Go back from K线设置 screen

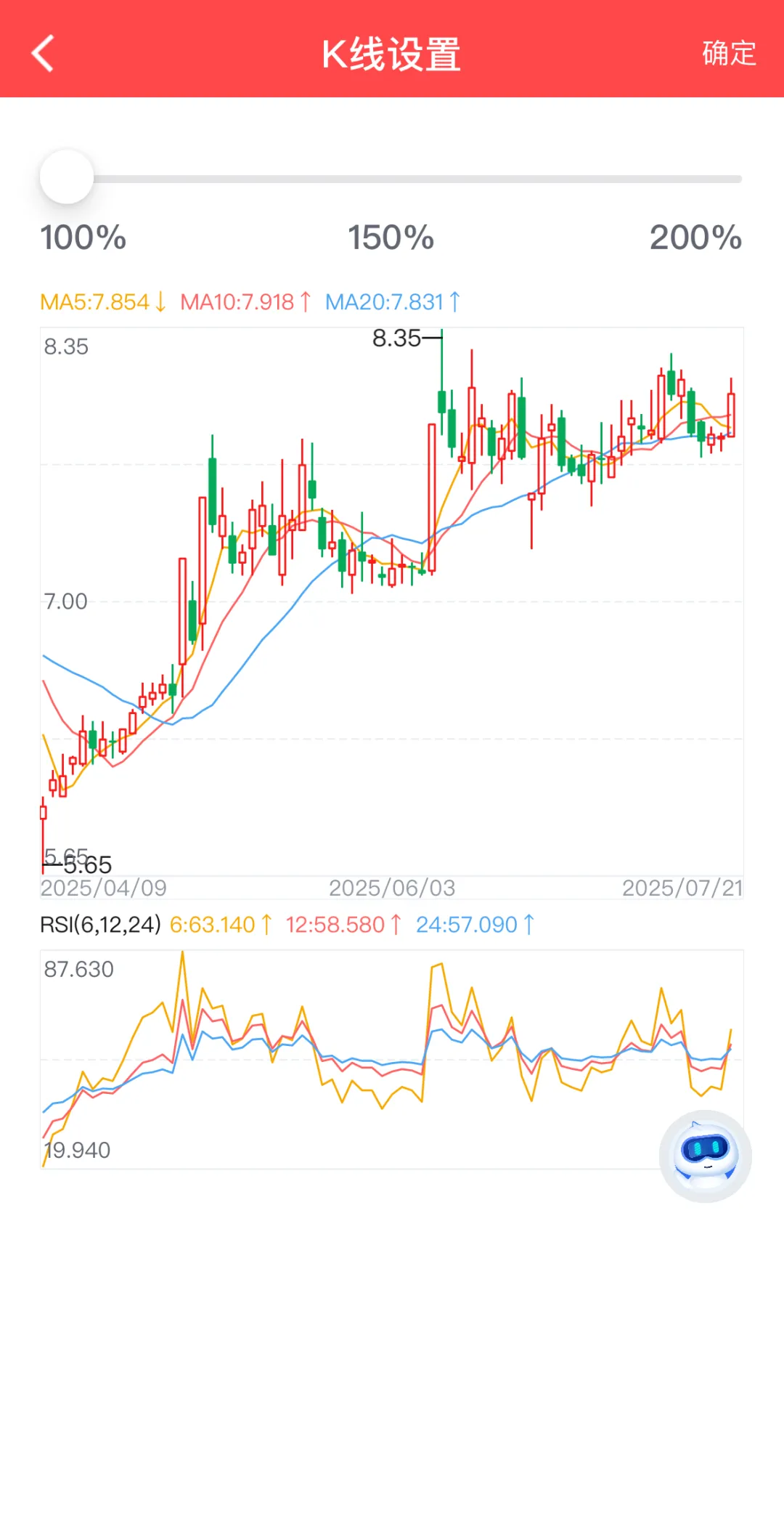coord(44,54)
